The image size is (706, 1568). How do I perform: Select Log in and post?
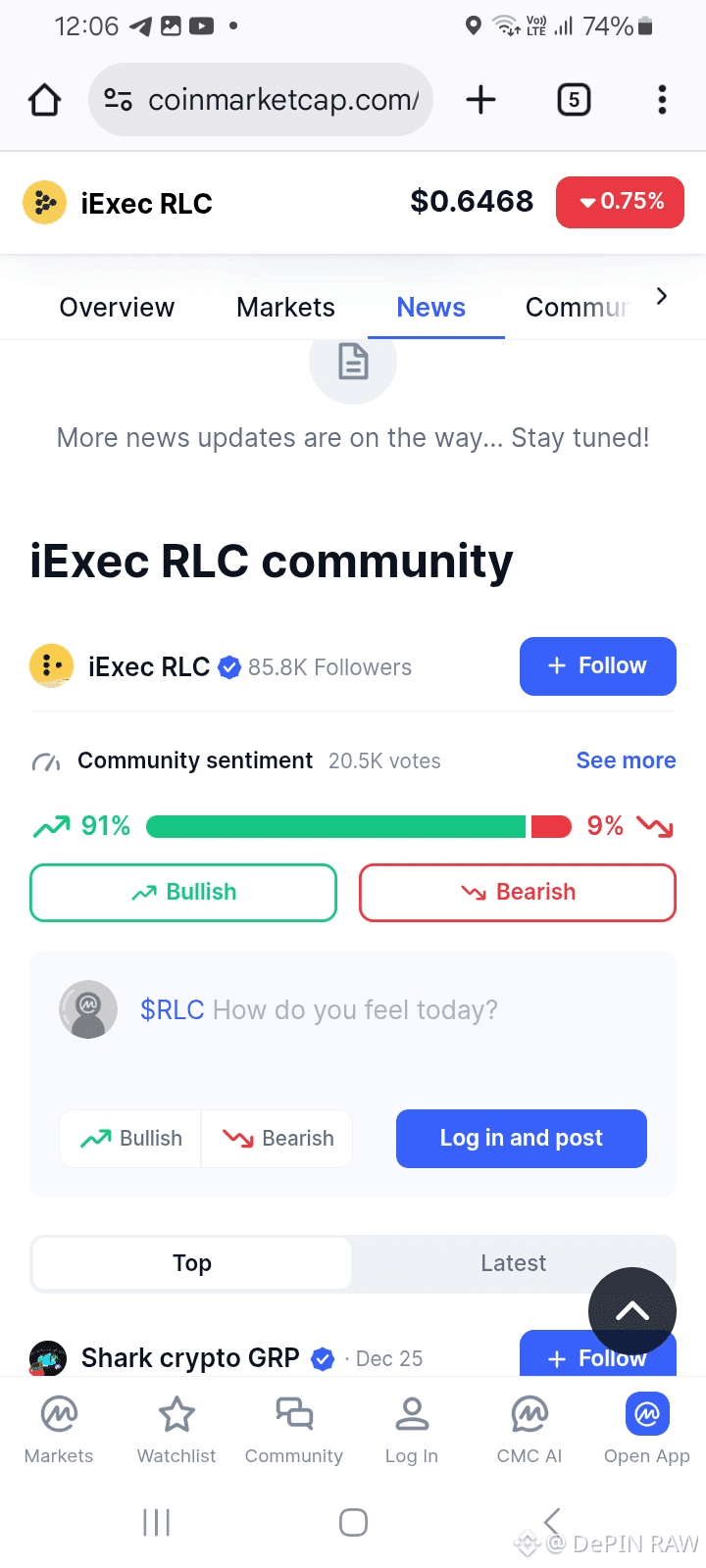[521, 1139]
